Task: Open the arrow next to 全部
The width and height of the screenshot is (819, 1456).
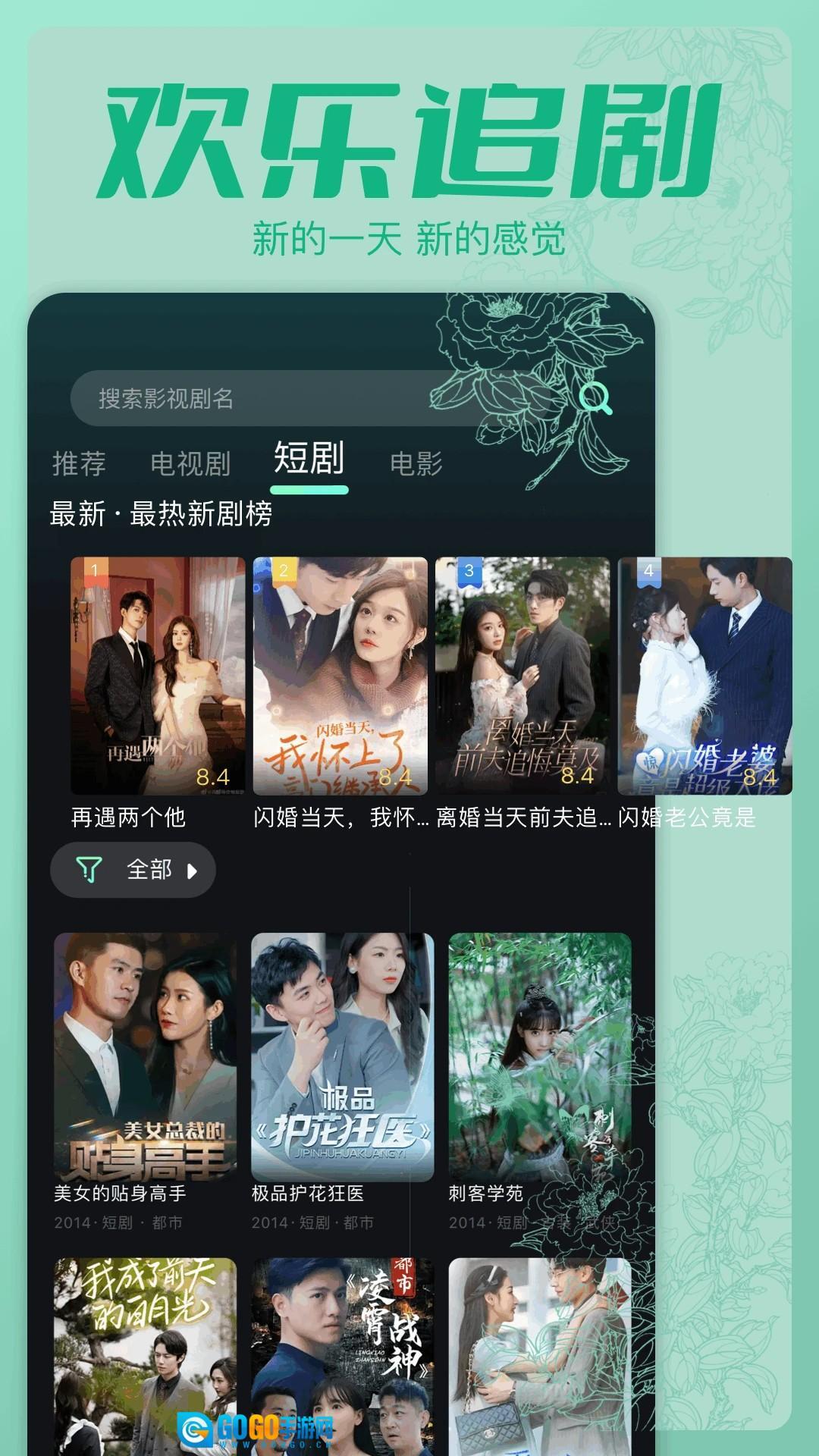Action: tap(193, 870)
